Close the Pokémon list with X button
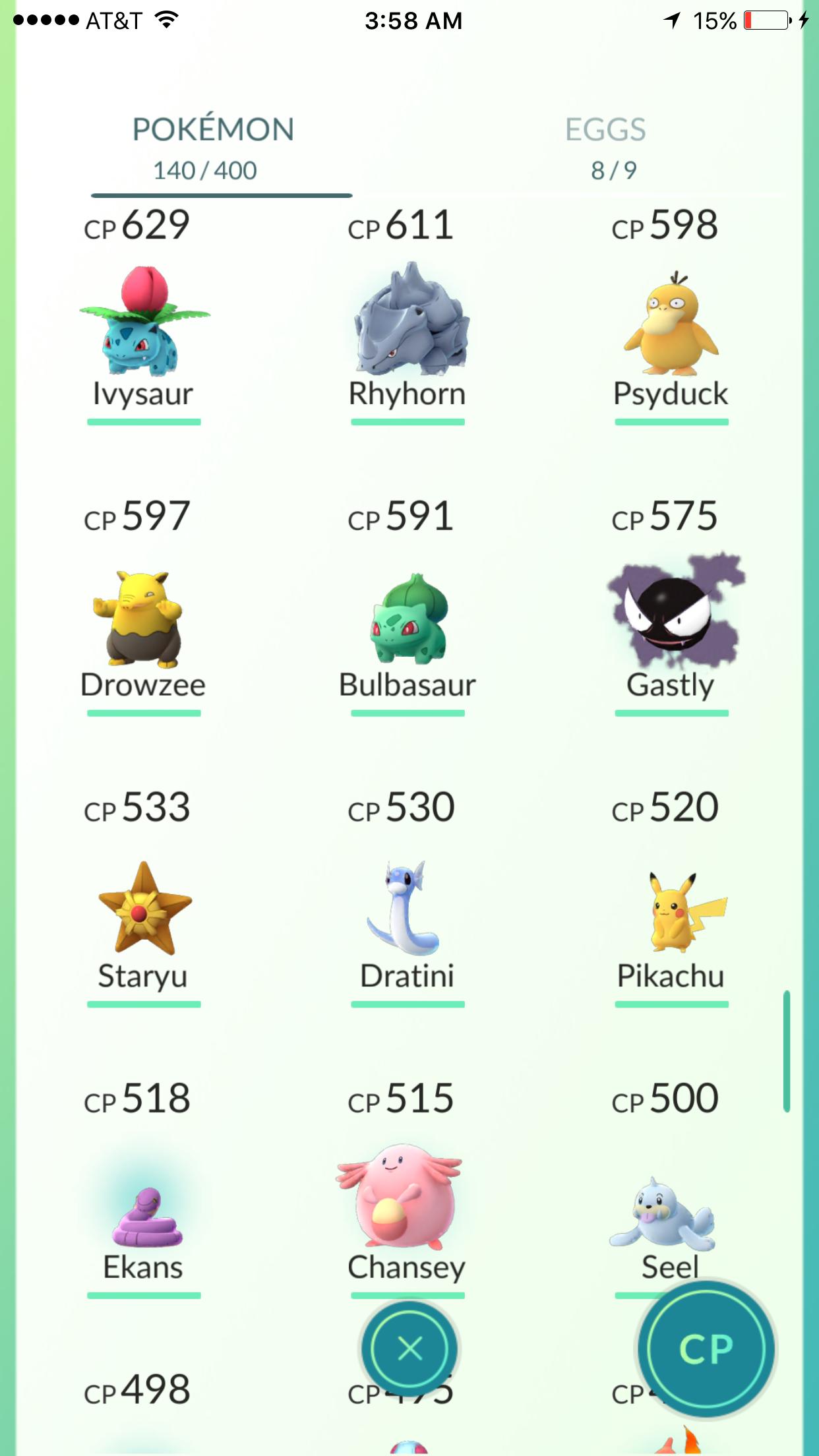Image resolution: width=819 pixels, height=1456 pixels. (x=410, y=1349)
